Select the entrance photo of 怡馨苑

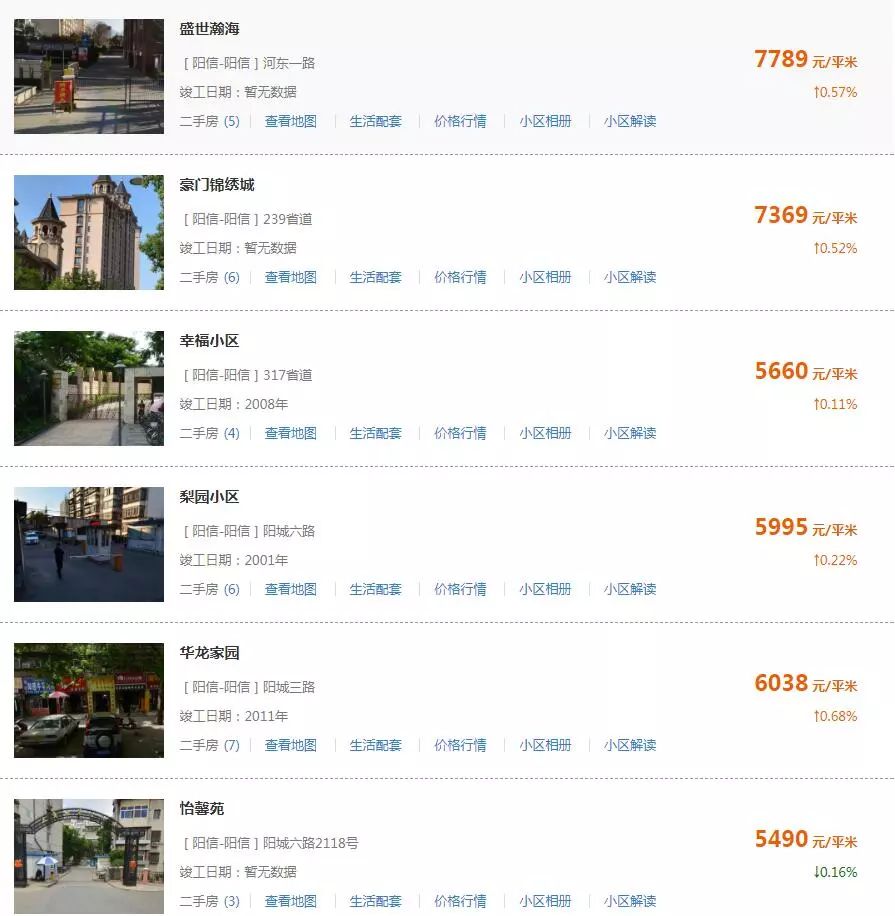coord(88,854)
